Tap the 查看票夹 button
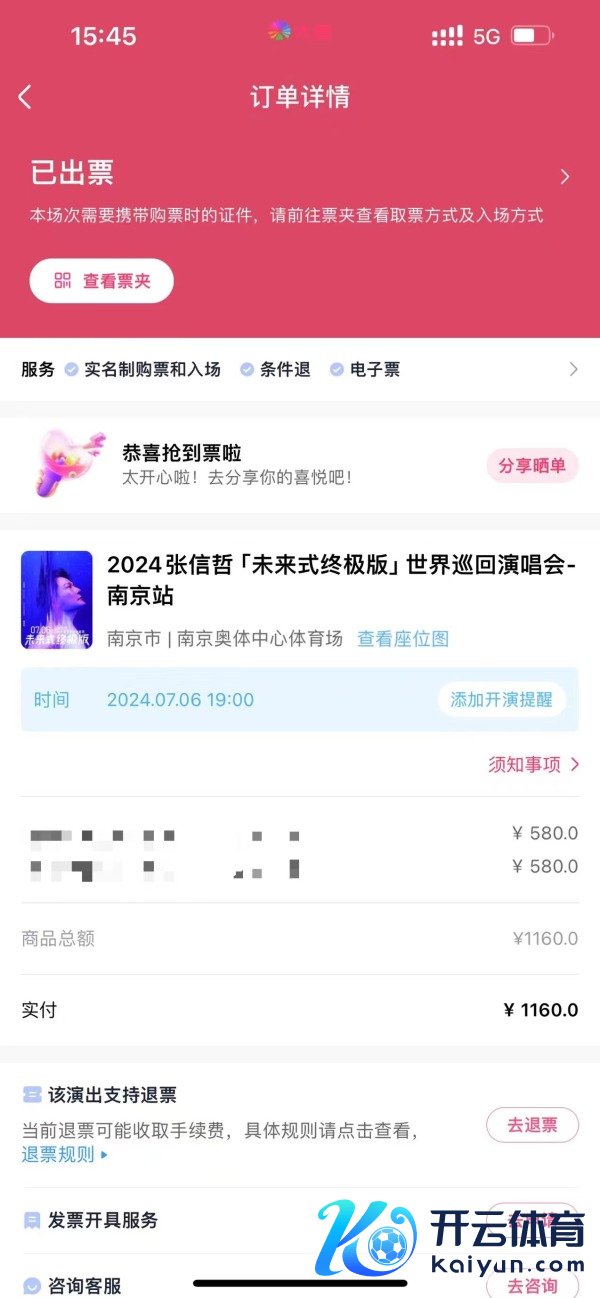Viewport: 600px width, 1298px height. click(x=101, y=281)
